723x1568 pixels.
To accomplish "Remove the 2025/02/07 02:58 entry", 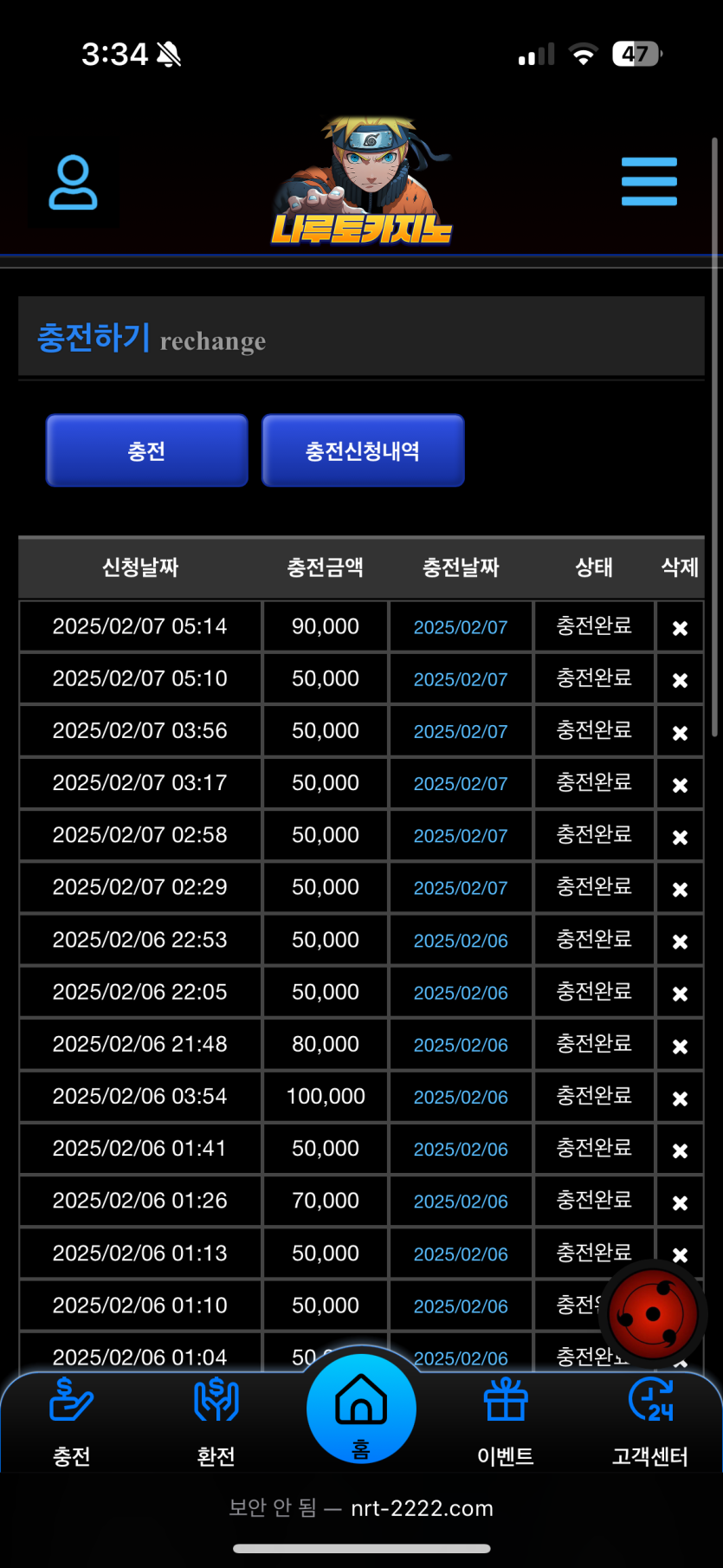I will [680, 837].
